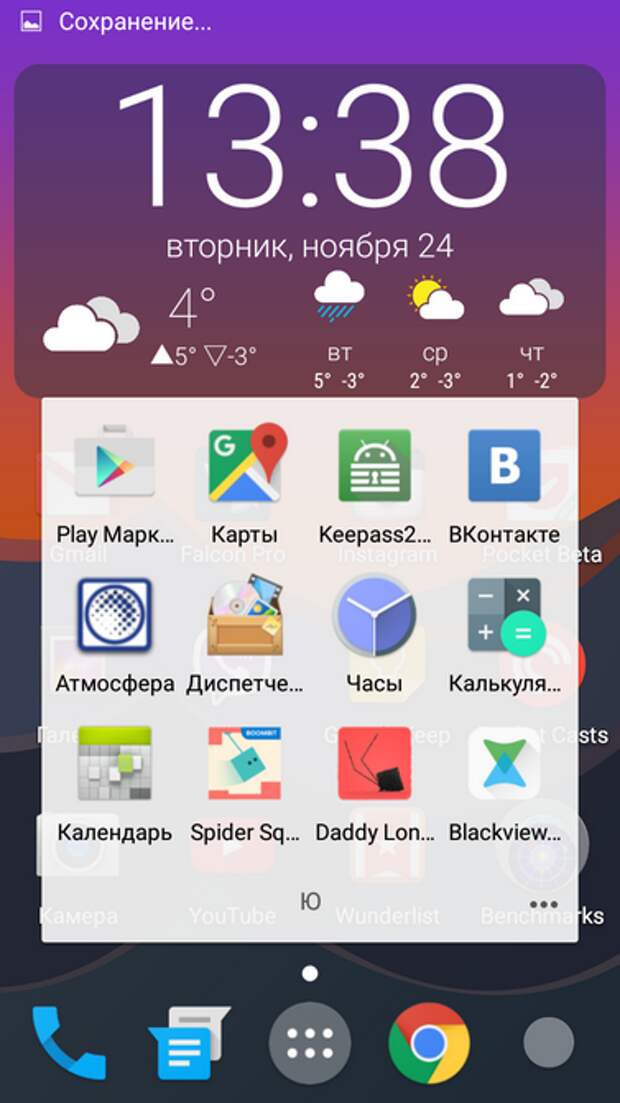Viewport: 620px width, 1103px height.
Task: Open the app drawer
Action: (310, 1043)
